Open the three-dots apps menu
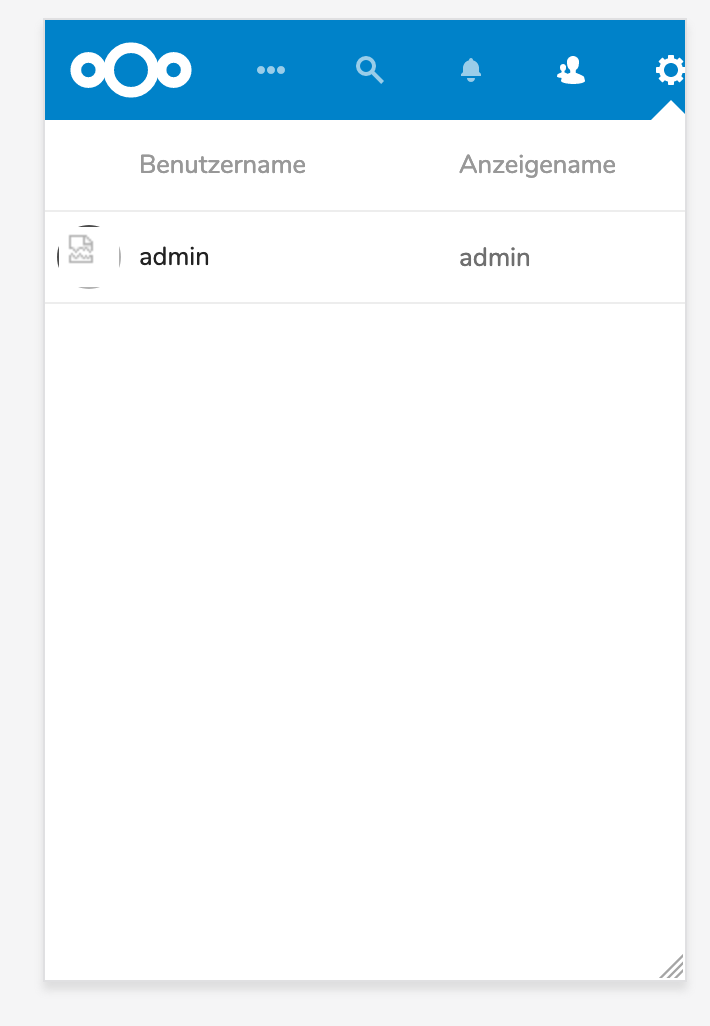The width and height of the screenshot is (710, 1026). (270, 70)
